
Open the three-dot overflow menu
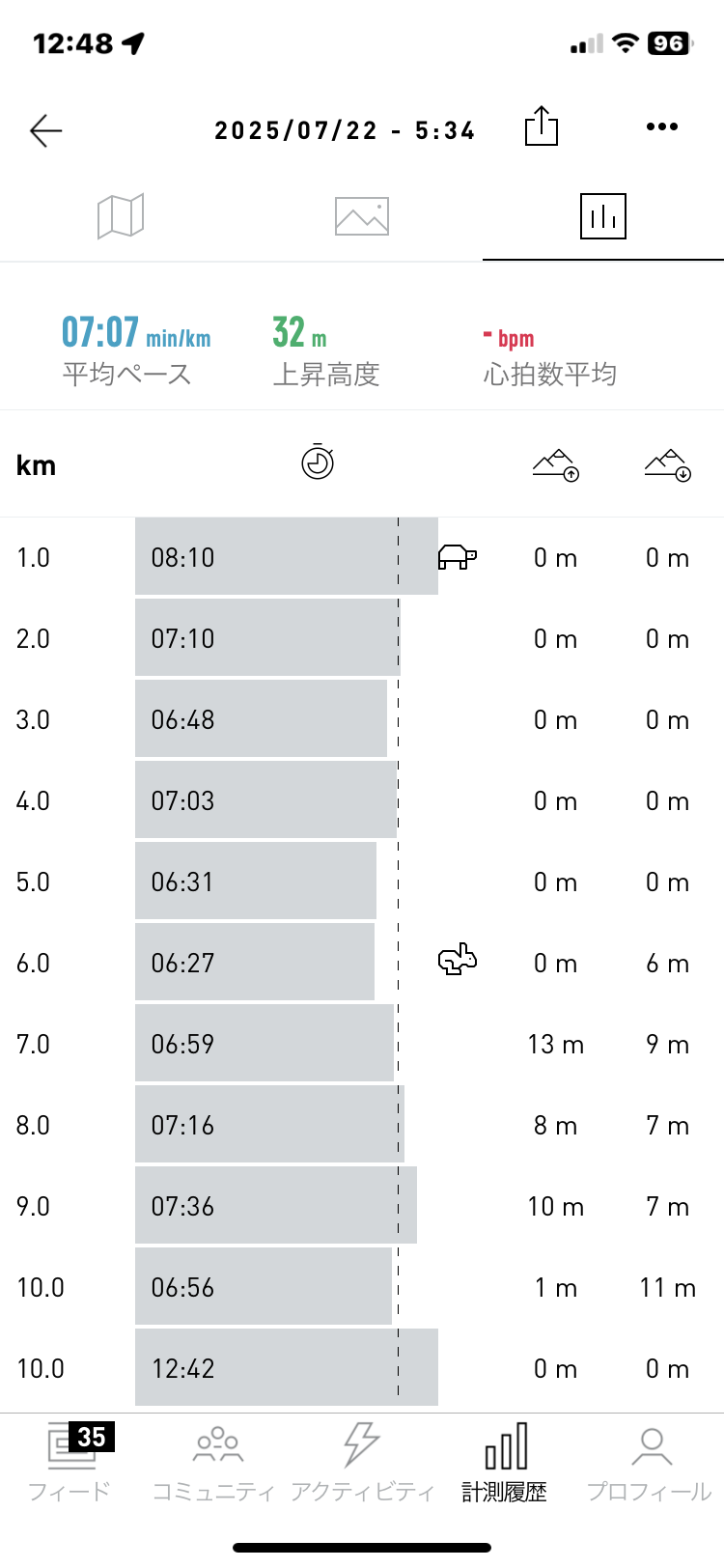pyautogui.click(x=662, y=126)
